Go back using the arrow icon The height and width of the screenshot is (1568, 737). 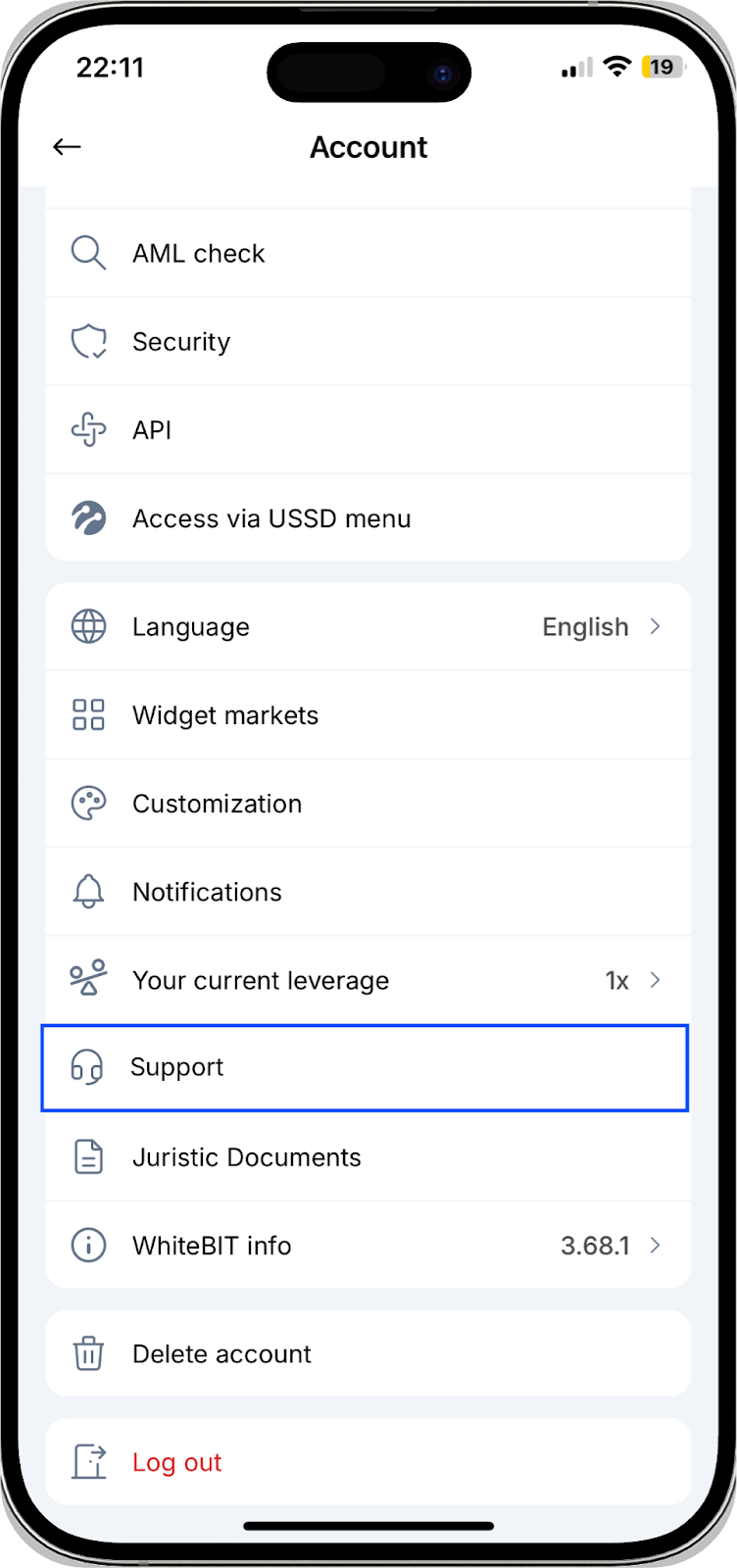tap(67, 147)
